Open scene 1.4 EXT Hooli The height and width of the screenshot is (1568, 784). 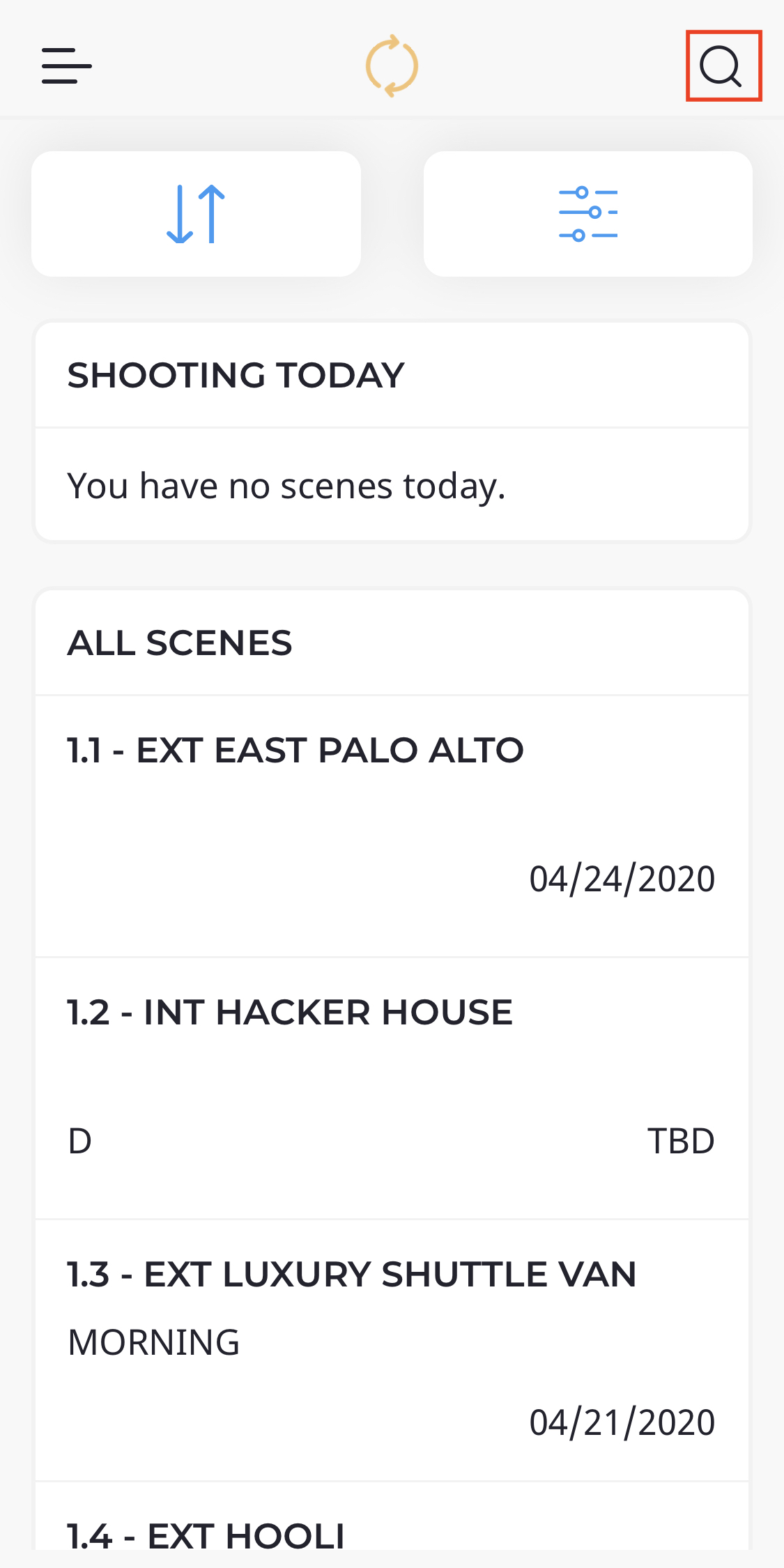click(392, 1516)
